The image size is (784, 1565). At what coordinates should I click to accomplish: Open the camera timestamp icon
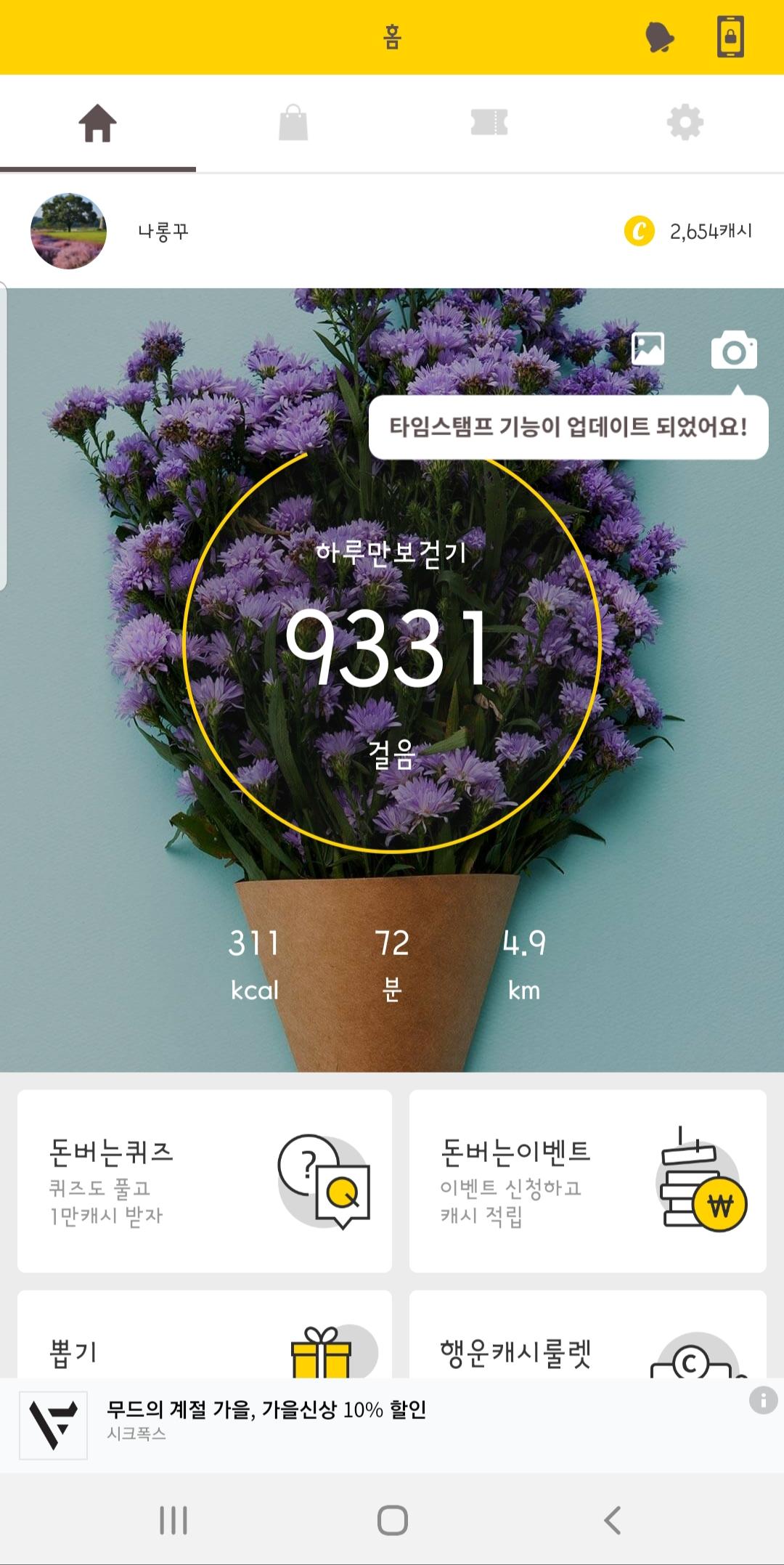coord(734,351)
